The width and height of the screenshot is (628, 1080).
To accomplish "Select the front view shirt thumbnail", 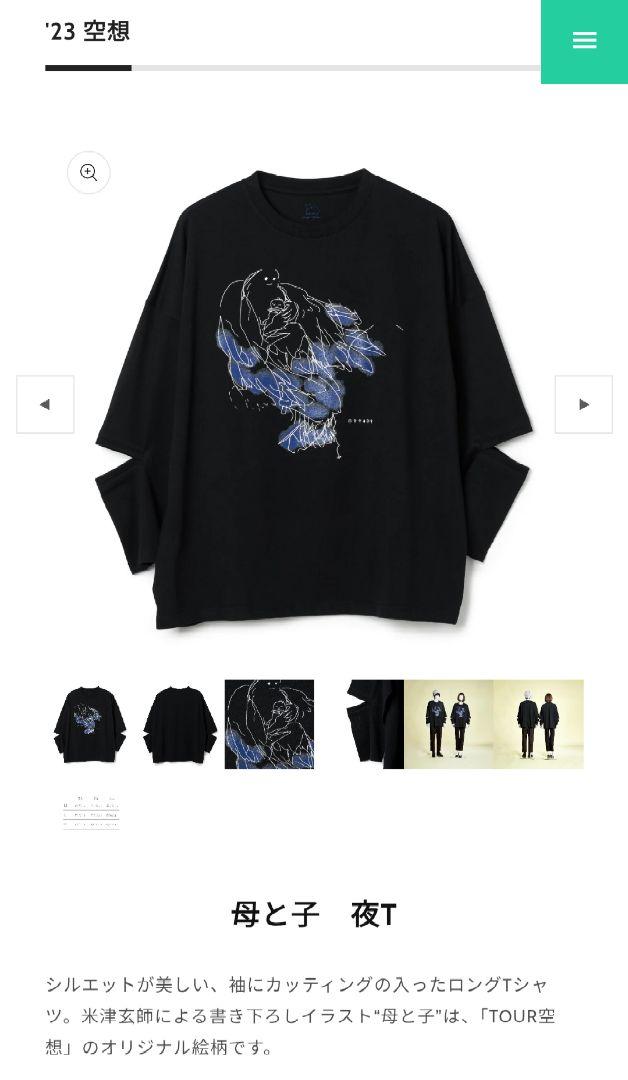I will (x=90, y=725).
